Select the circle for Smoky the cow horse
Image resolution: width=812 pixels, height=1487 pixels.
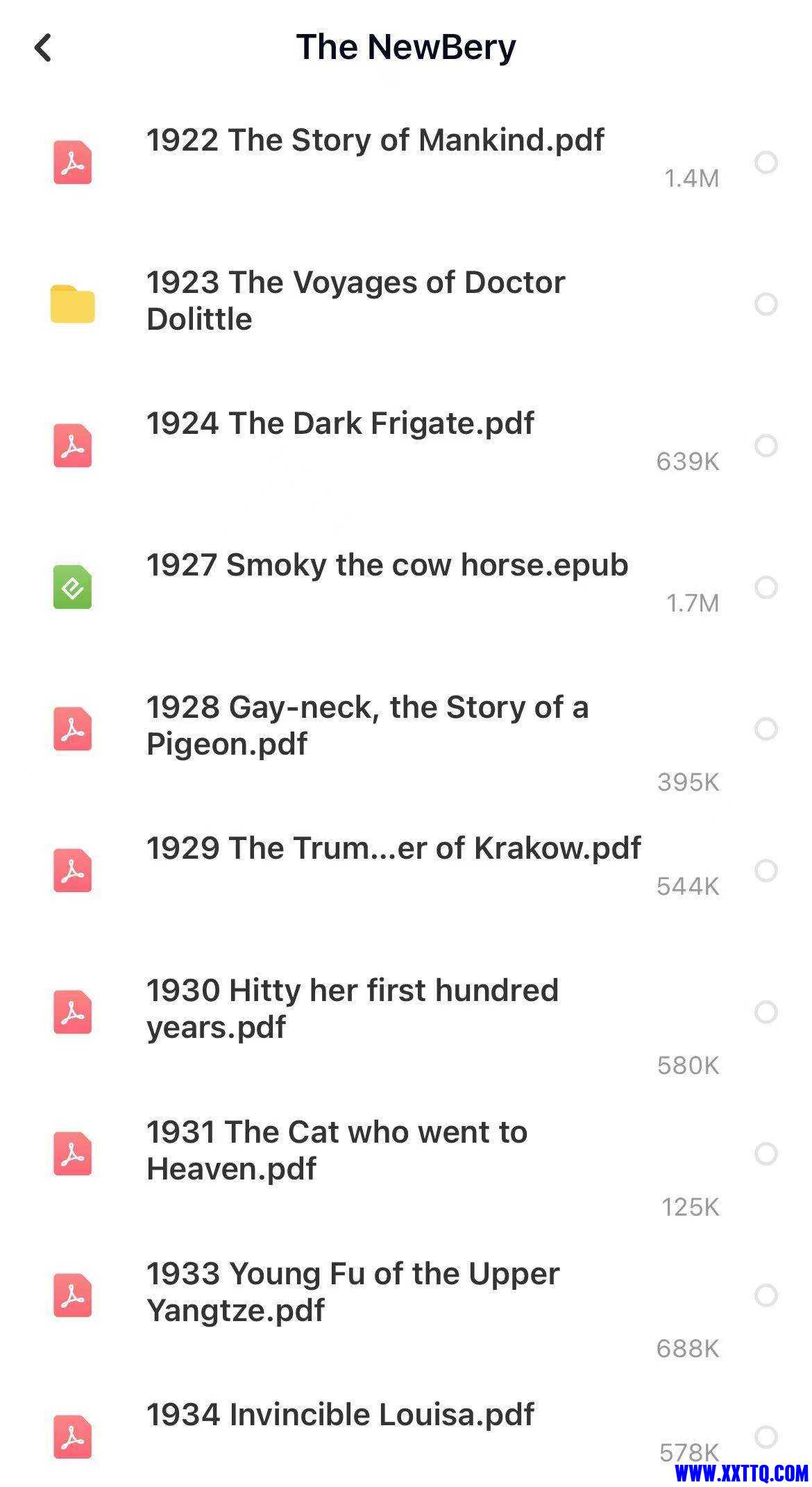766,587
